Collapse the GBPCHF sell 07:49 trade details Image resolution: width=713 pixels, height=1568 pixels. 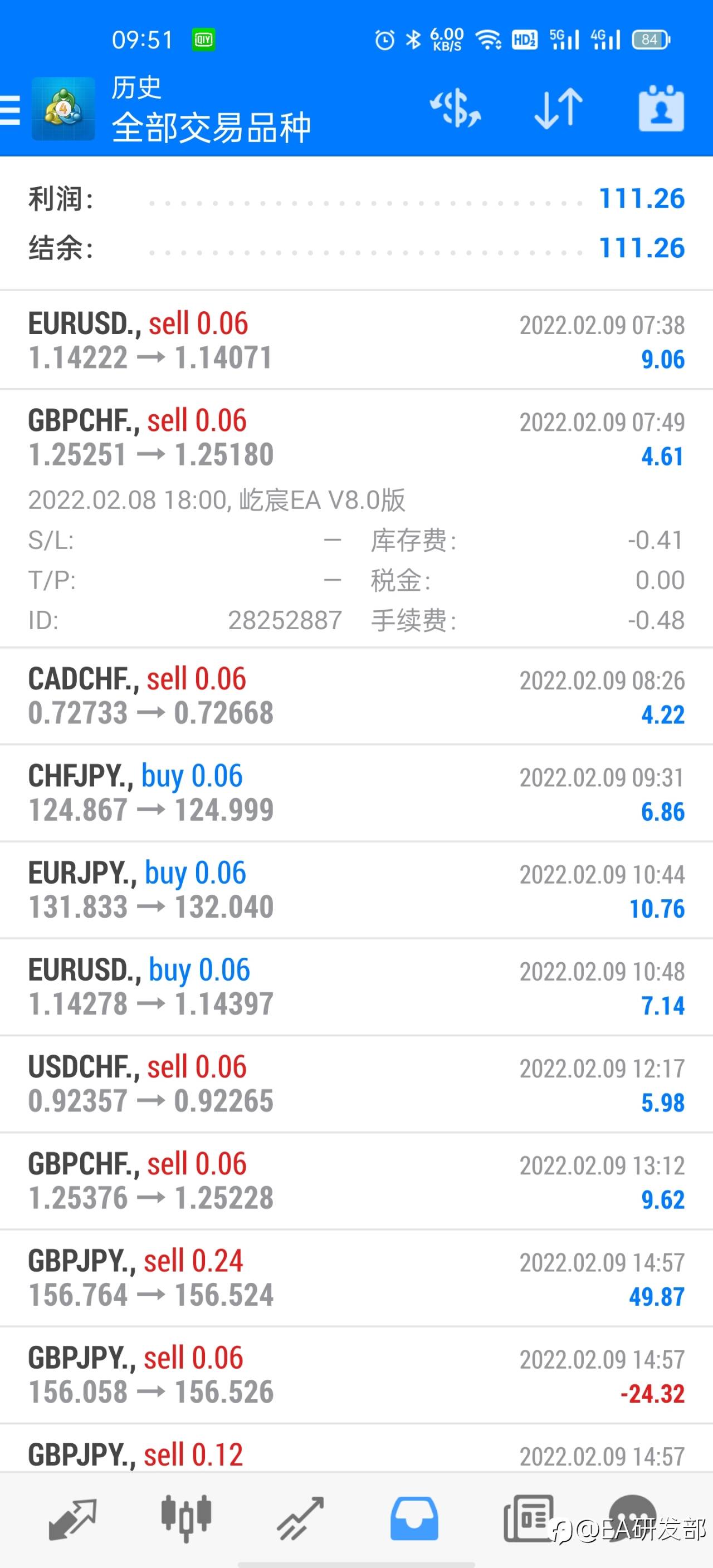[356, 518]
